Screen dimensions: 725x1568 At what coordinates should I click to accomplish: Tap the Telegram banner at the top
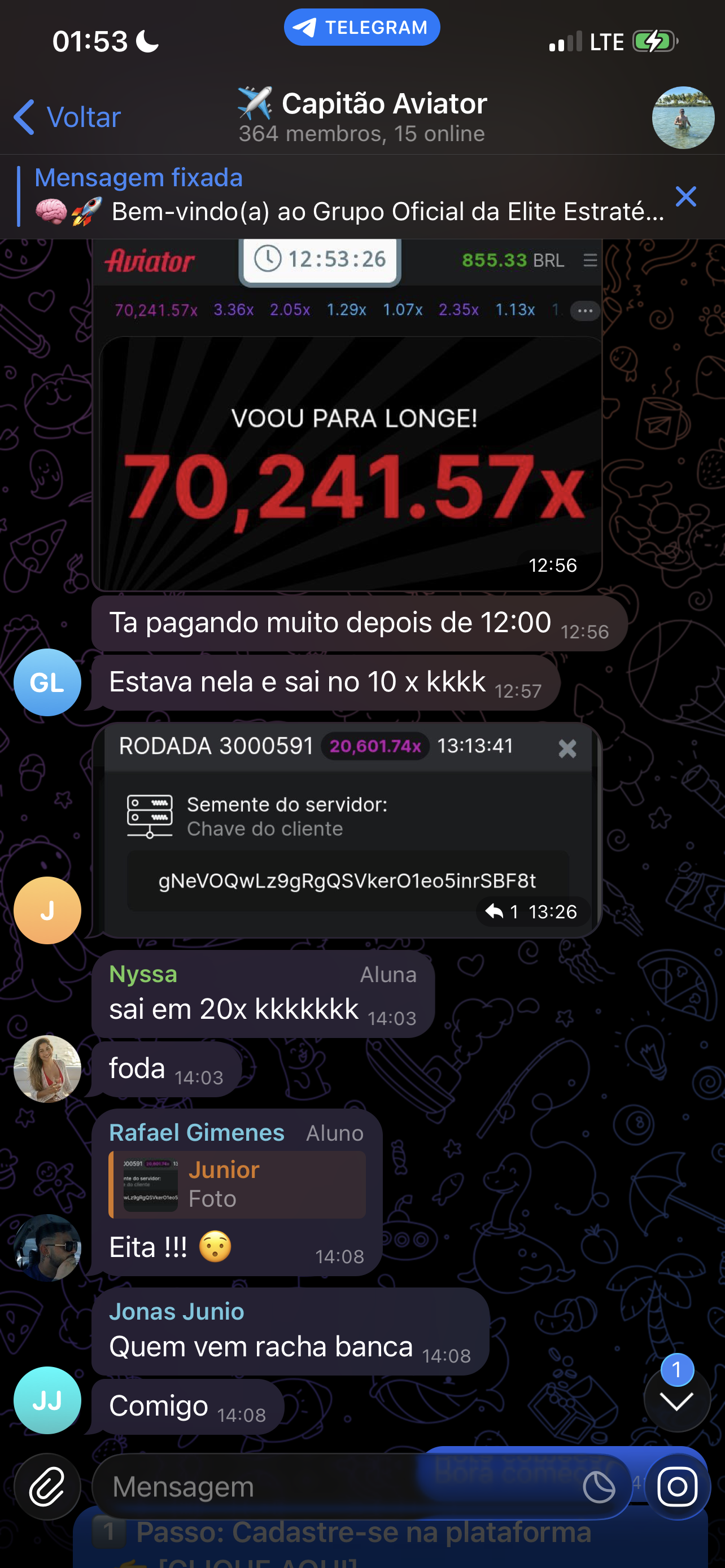click(361, 26)
